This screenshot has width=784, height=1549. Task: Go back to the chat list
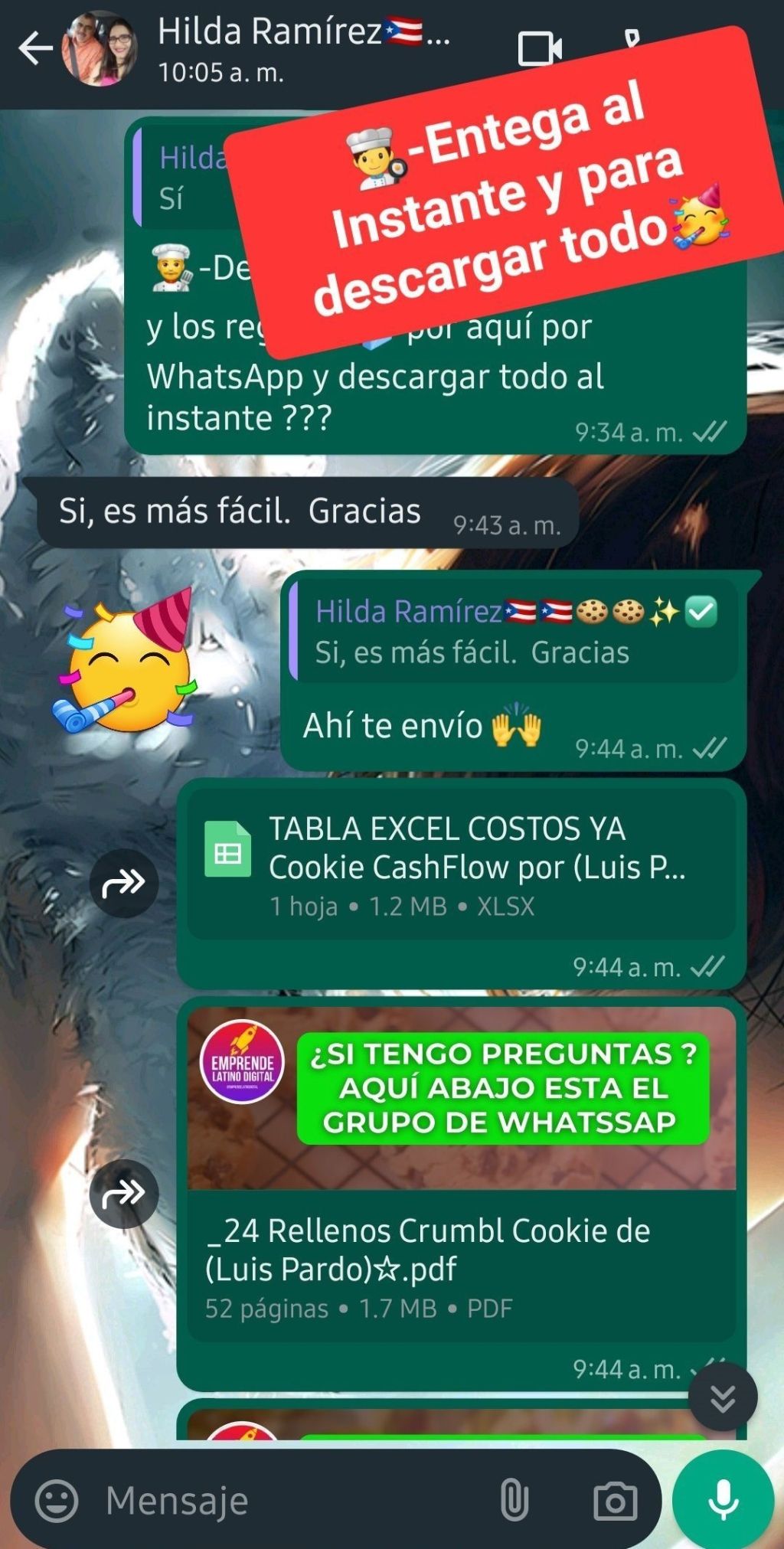(35, 49)
